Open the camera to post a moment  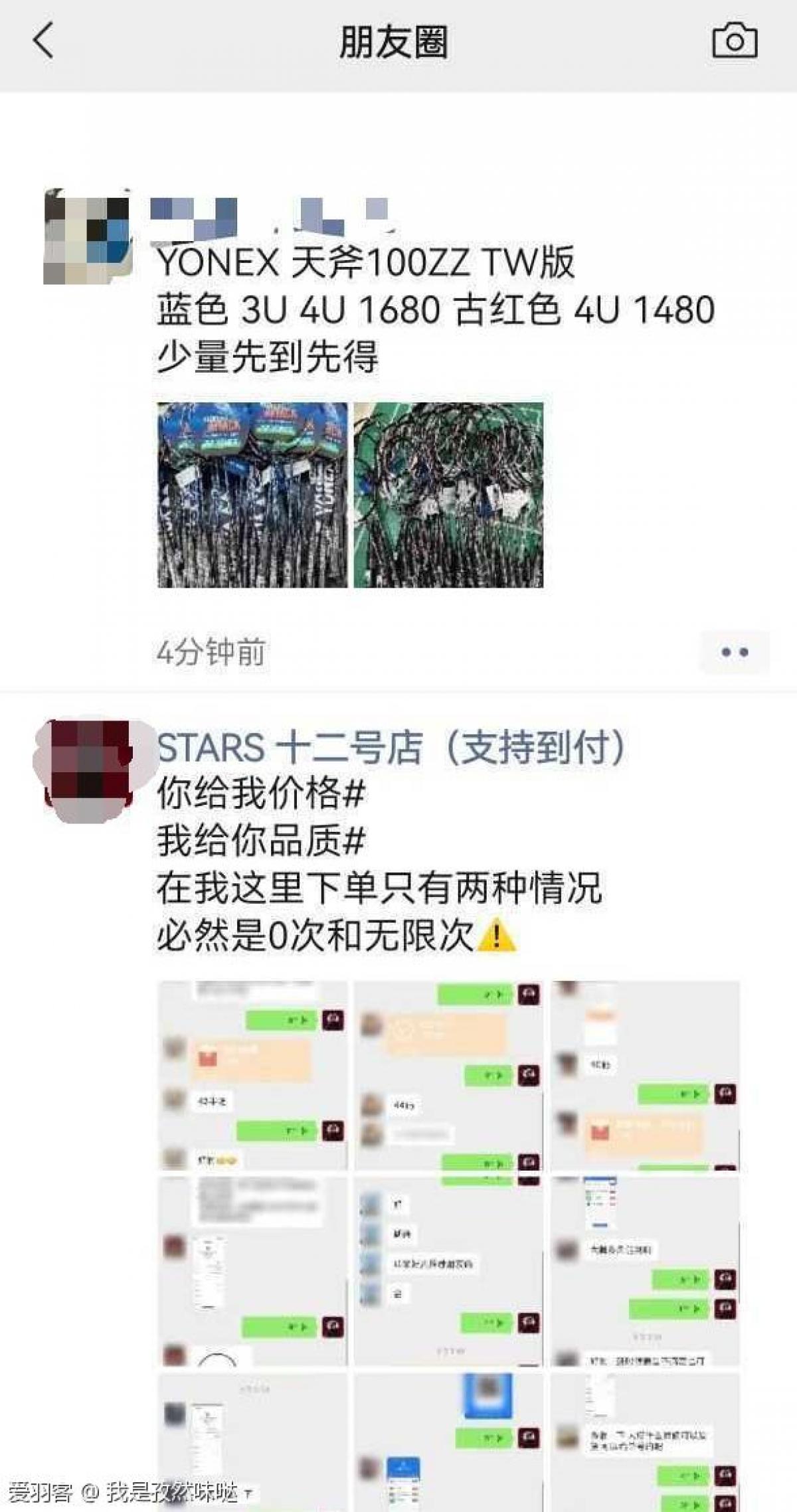pos(735,41)
